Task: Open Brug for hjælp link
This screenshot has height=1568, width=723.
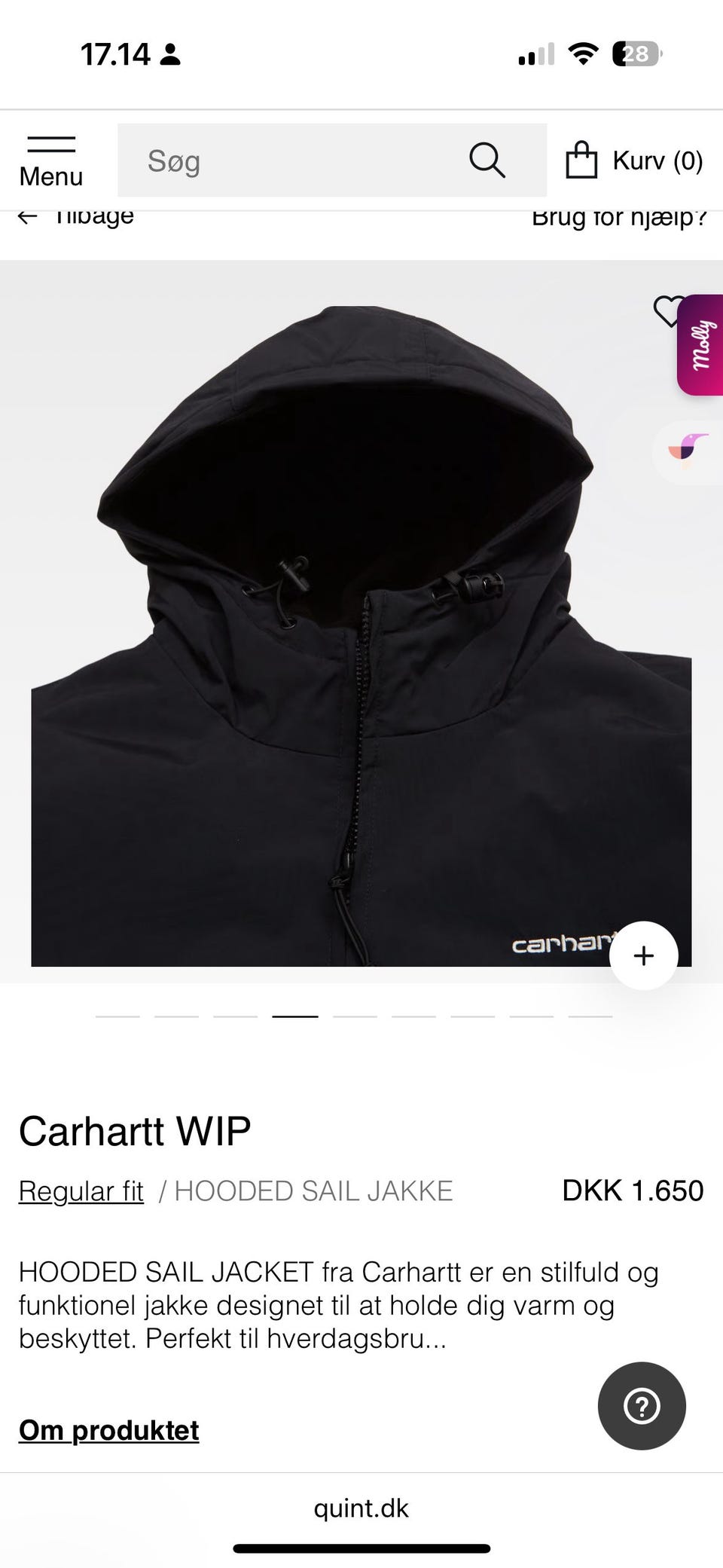Action: [619, 217]
